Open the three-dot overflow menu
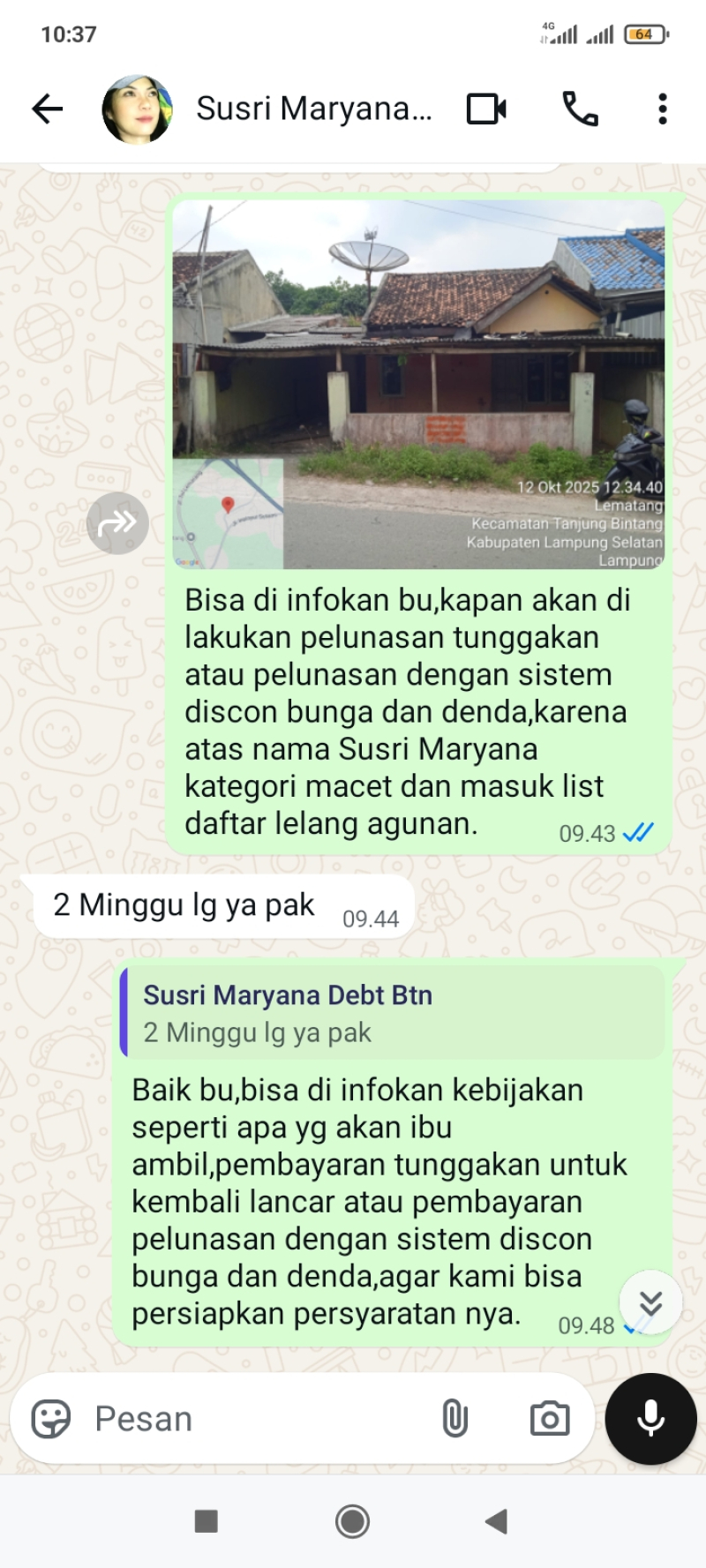The width and height of the screenshot is (706, 1568). click(x=662, y=109)
